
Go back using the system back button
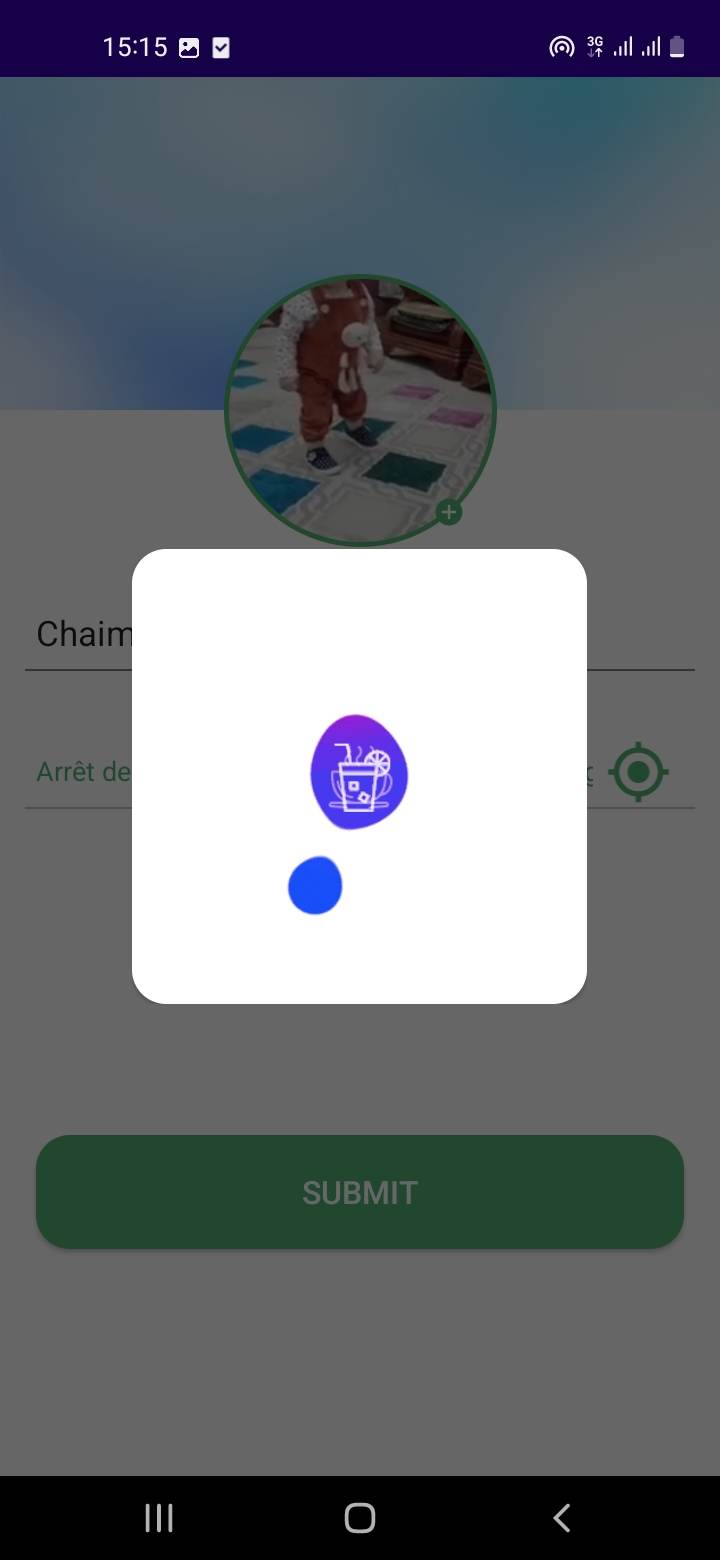click(562, 1518)
